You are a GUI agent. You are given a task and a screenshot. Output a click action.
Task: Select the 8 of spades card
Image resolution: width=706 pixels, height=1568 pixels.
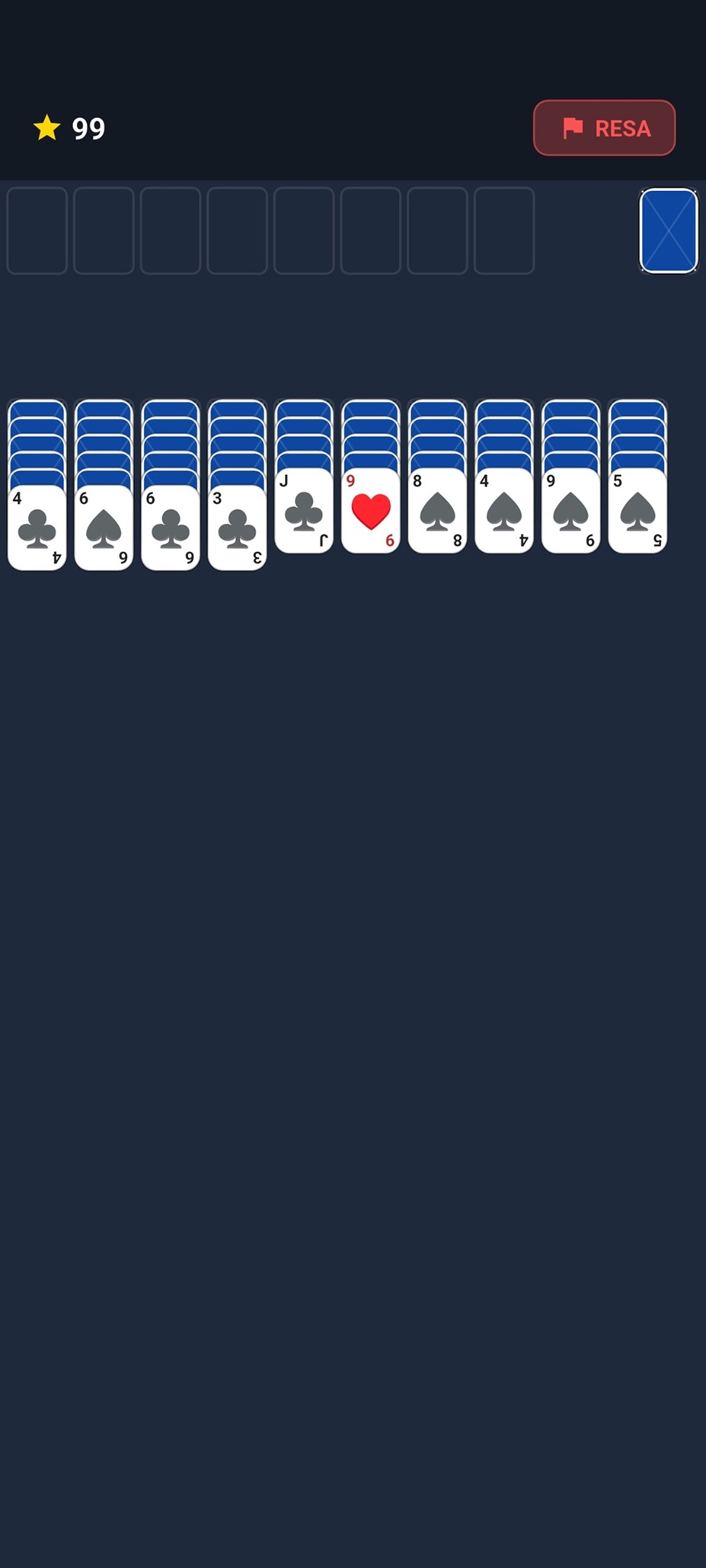tap(437, 511)
